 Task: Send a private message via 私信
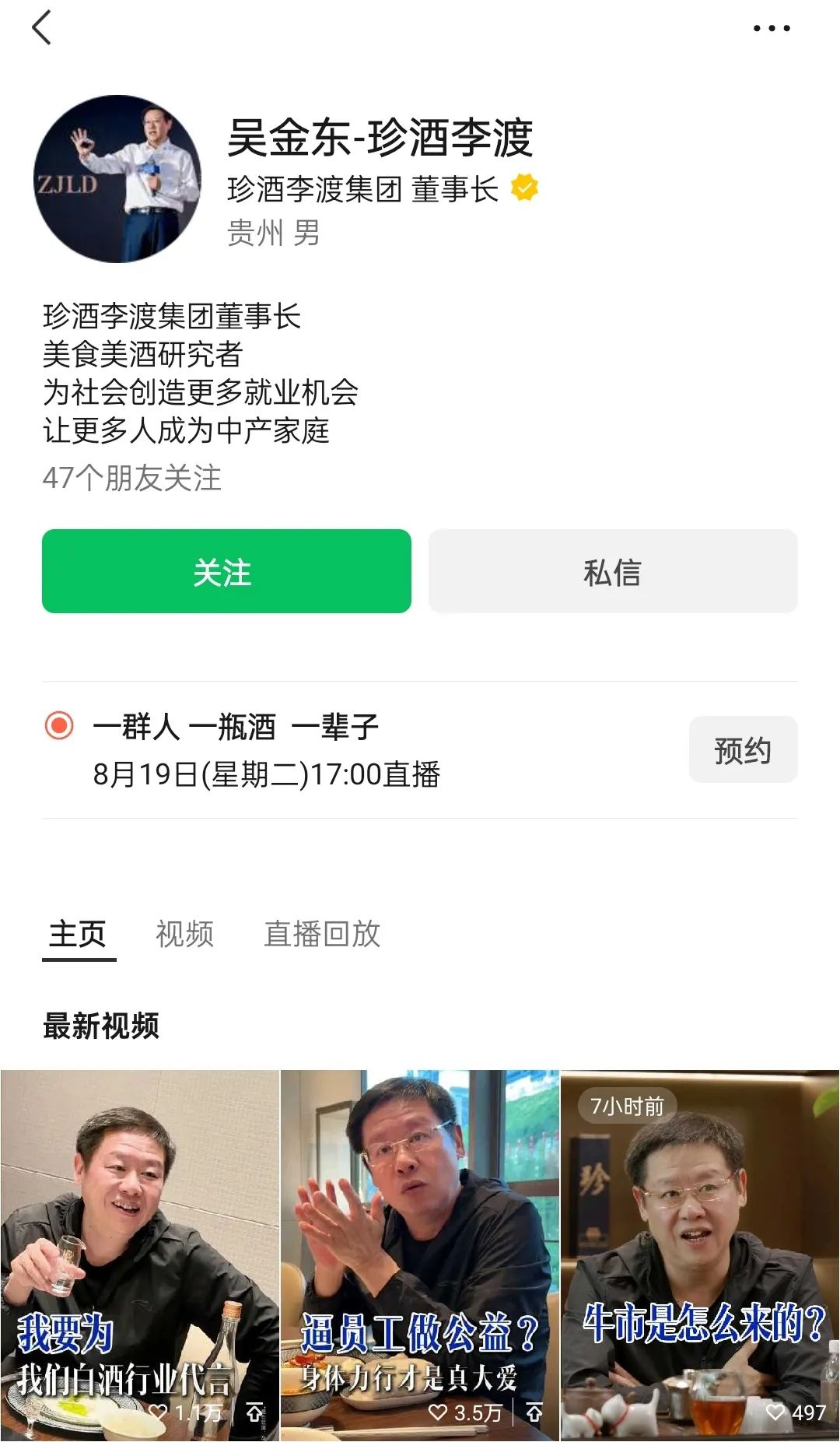click(x=613, y=572)
